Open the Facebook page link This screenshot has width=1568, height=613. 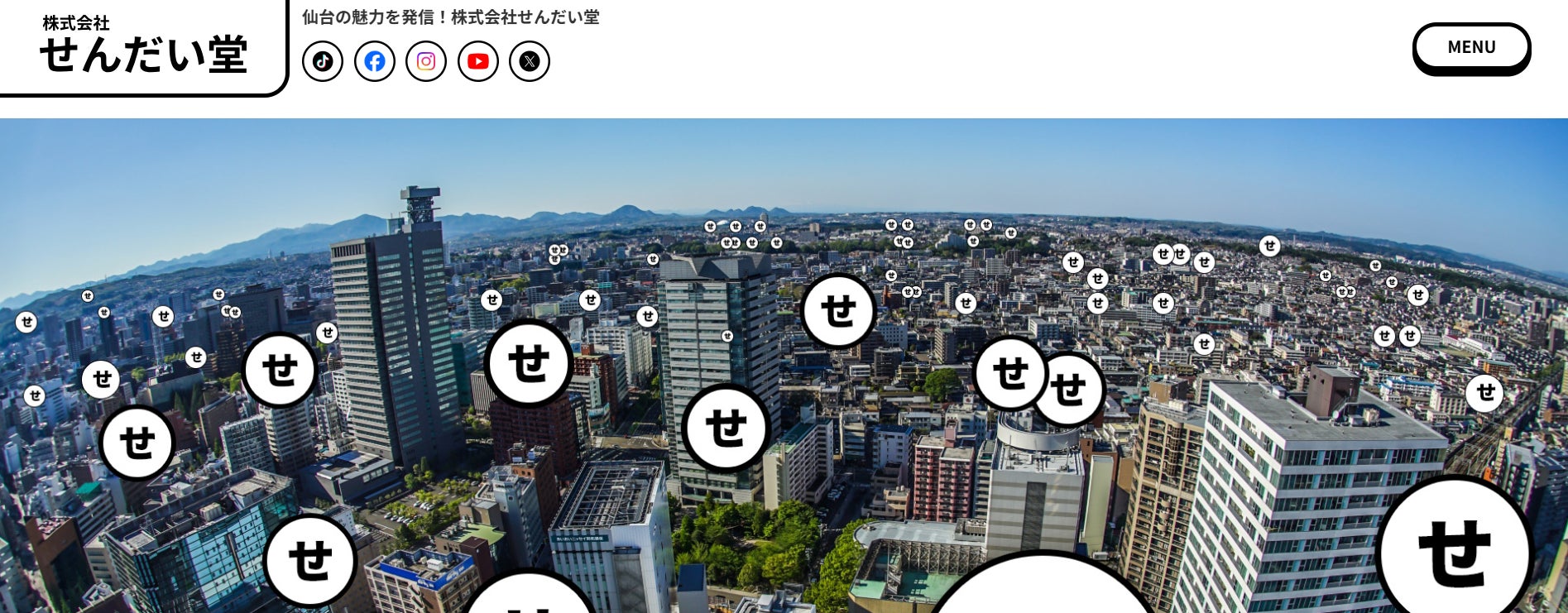coord(375,61)
